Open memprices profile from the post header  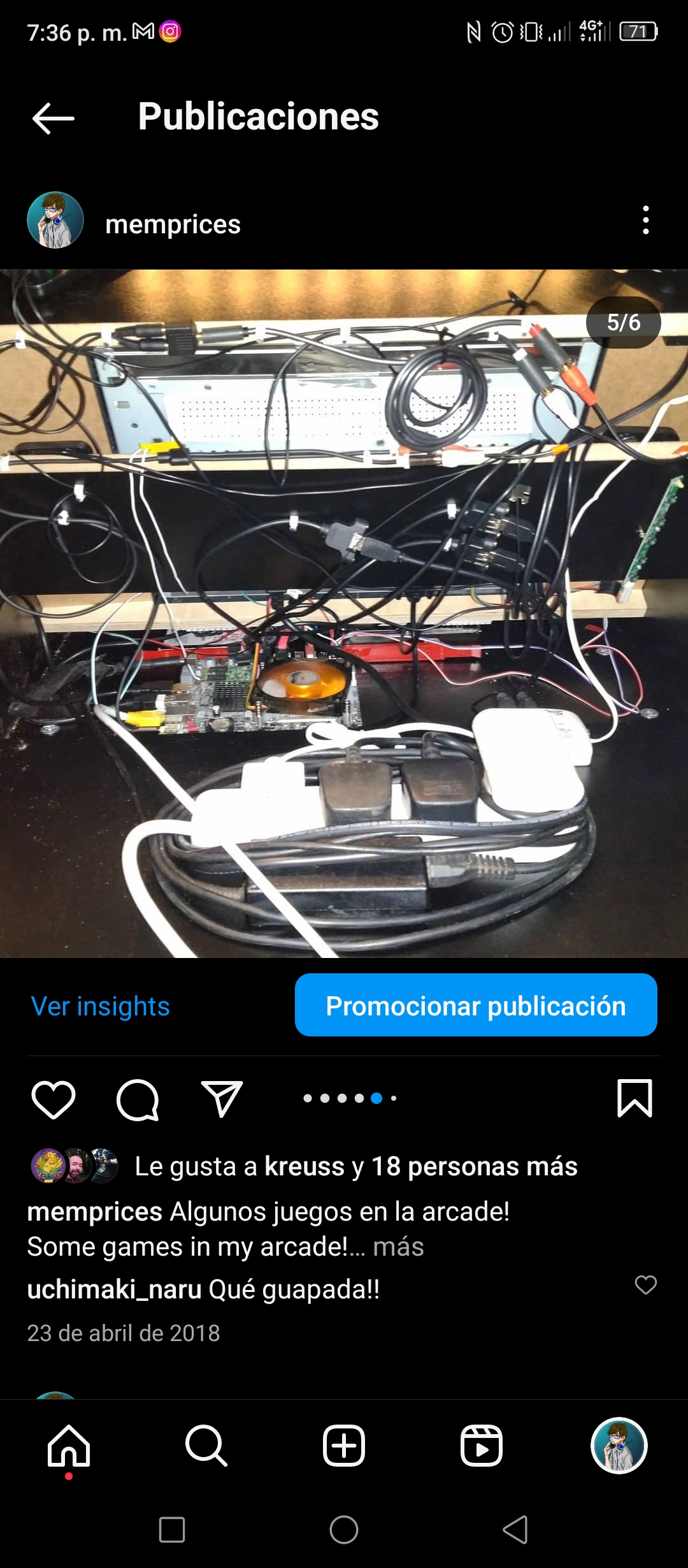[173, 224]
